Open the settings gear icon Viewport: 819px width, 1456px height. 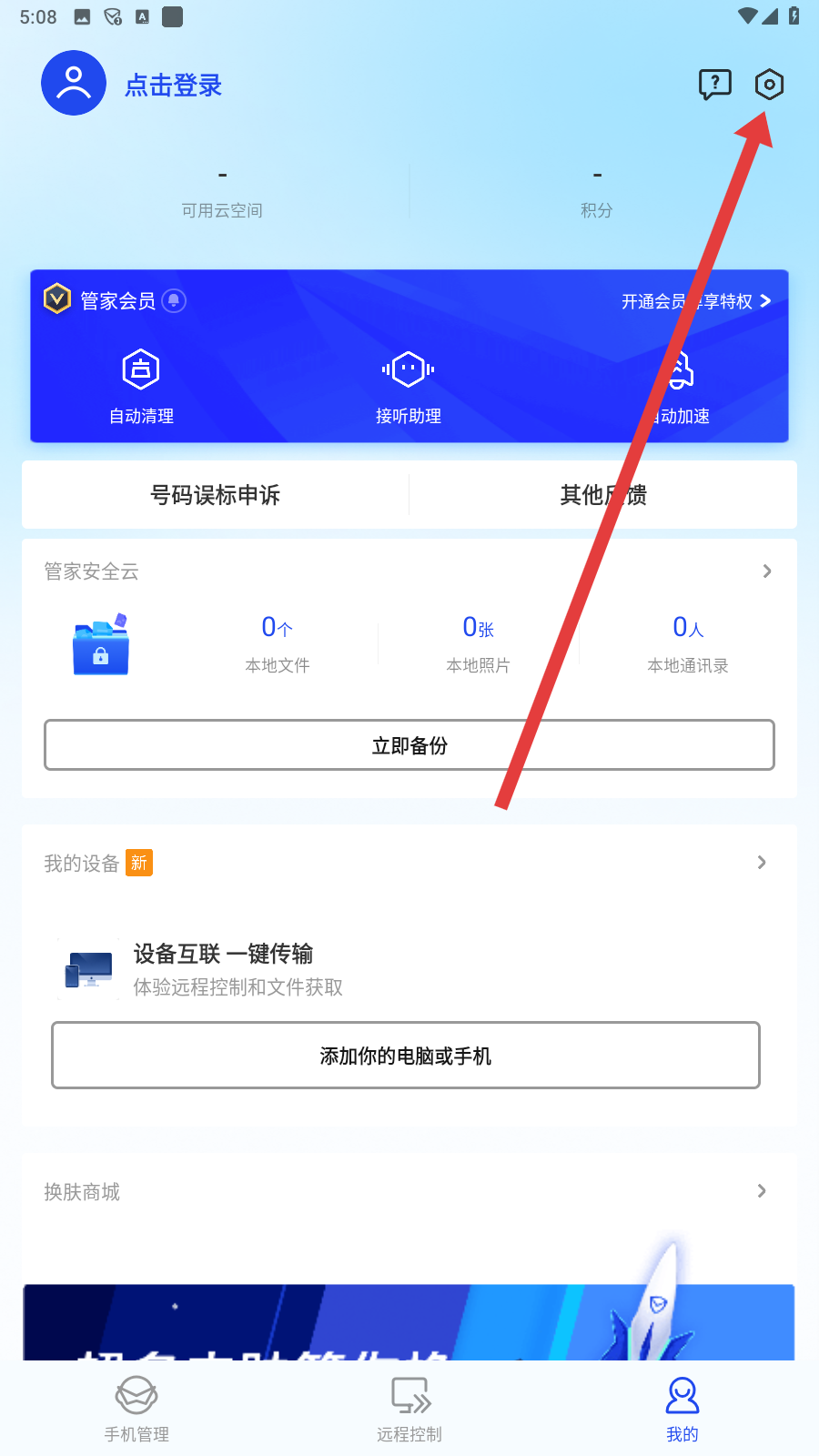[x=769, y=85]
